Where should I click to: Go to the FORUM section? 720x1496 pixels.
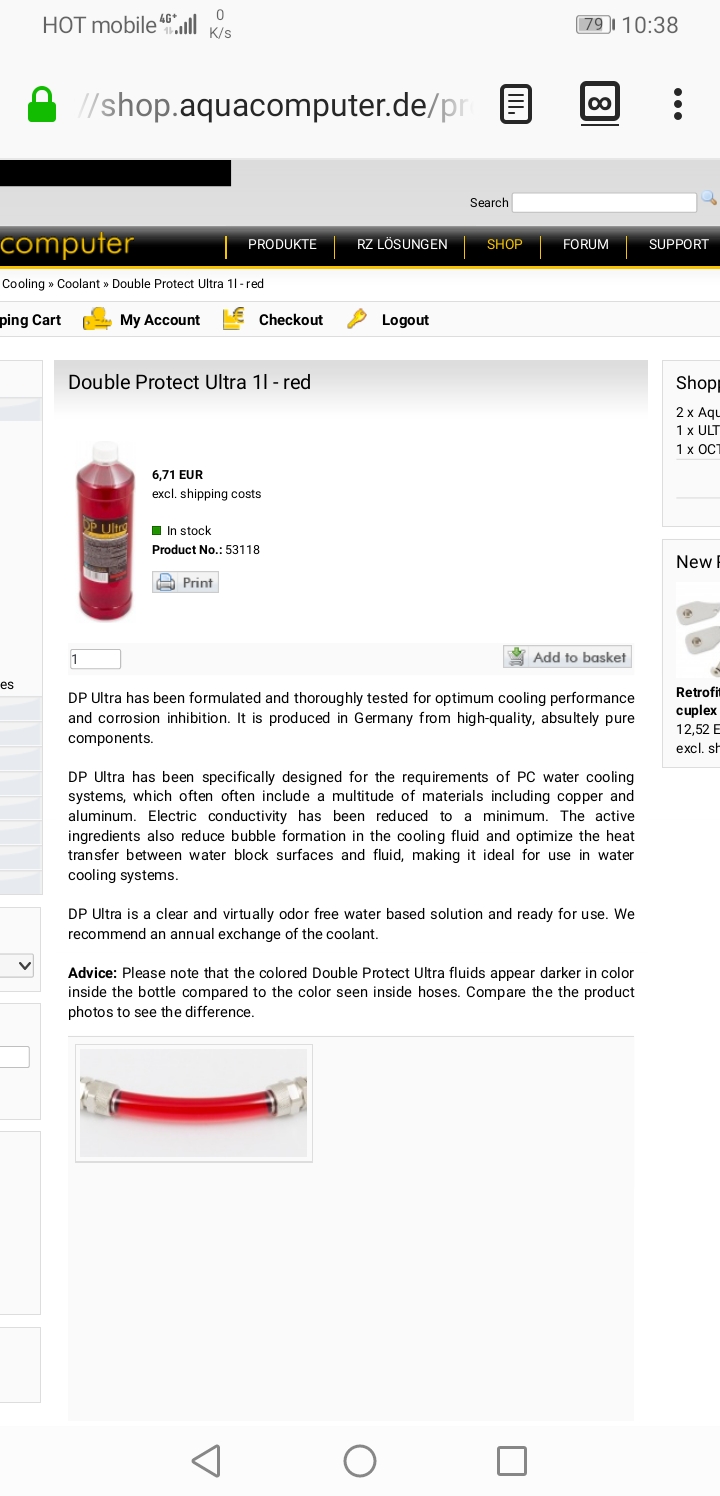coord(585,245)
